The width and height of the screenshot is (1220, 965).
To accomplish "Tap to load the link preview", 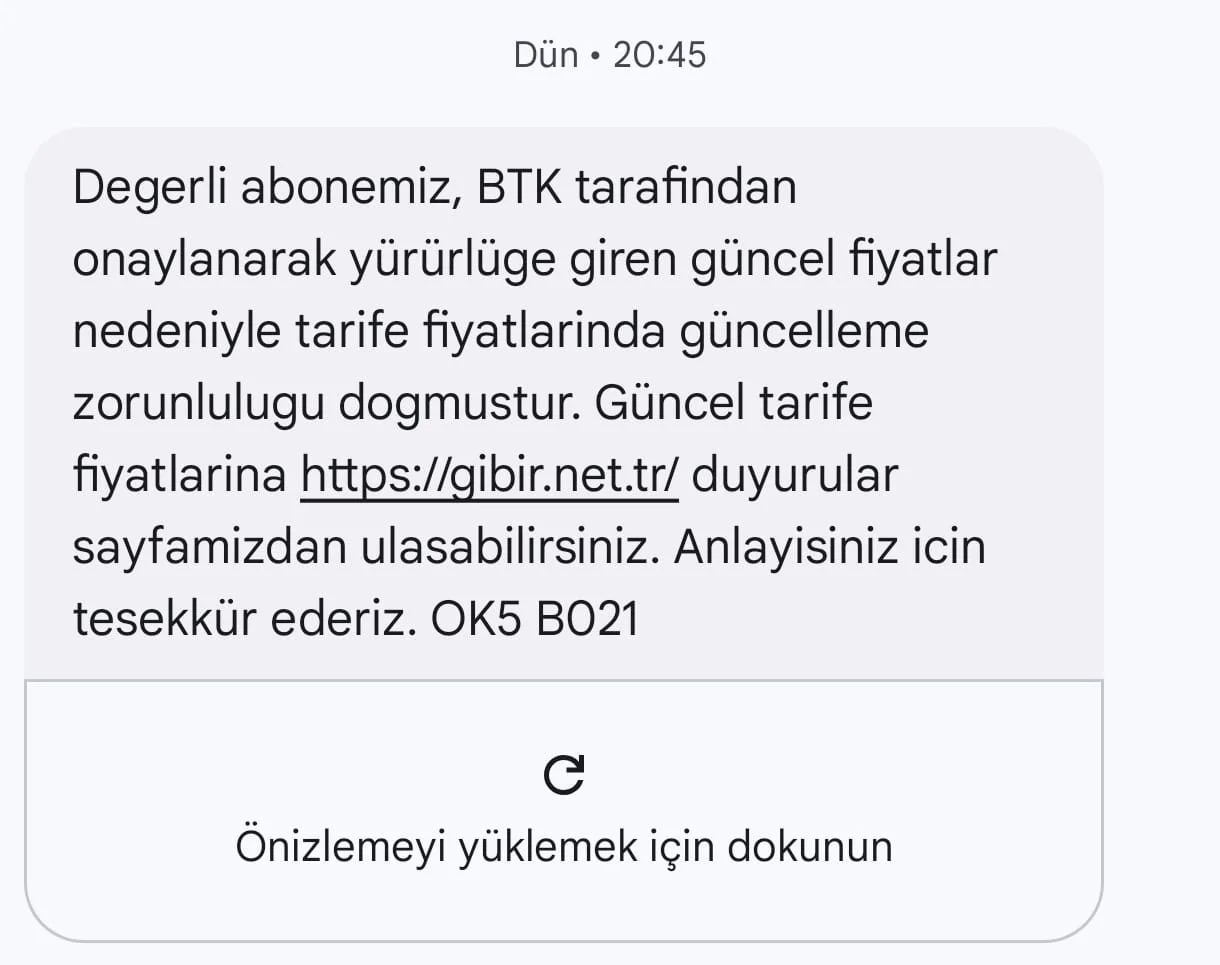I will (x=563, y=810).
